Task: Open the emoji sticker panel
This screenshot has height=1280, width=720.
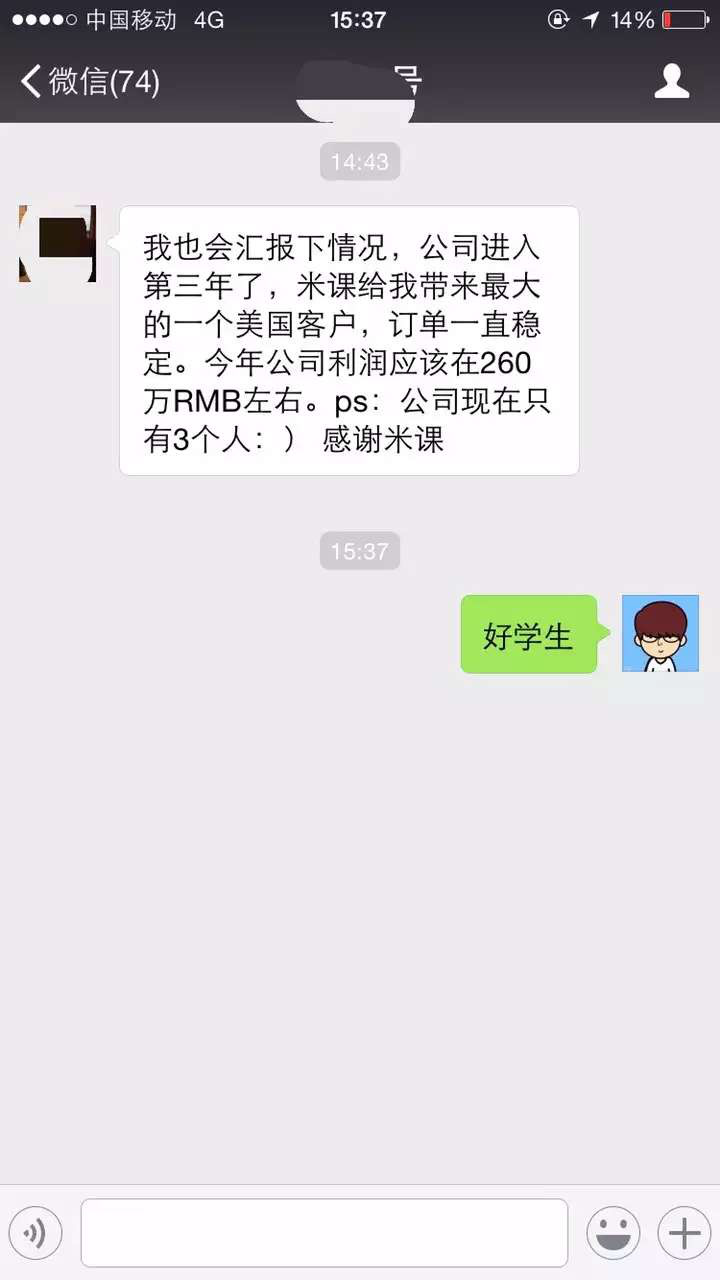Action: click(x=613, y=1233)
